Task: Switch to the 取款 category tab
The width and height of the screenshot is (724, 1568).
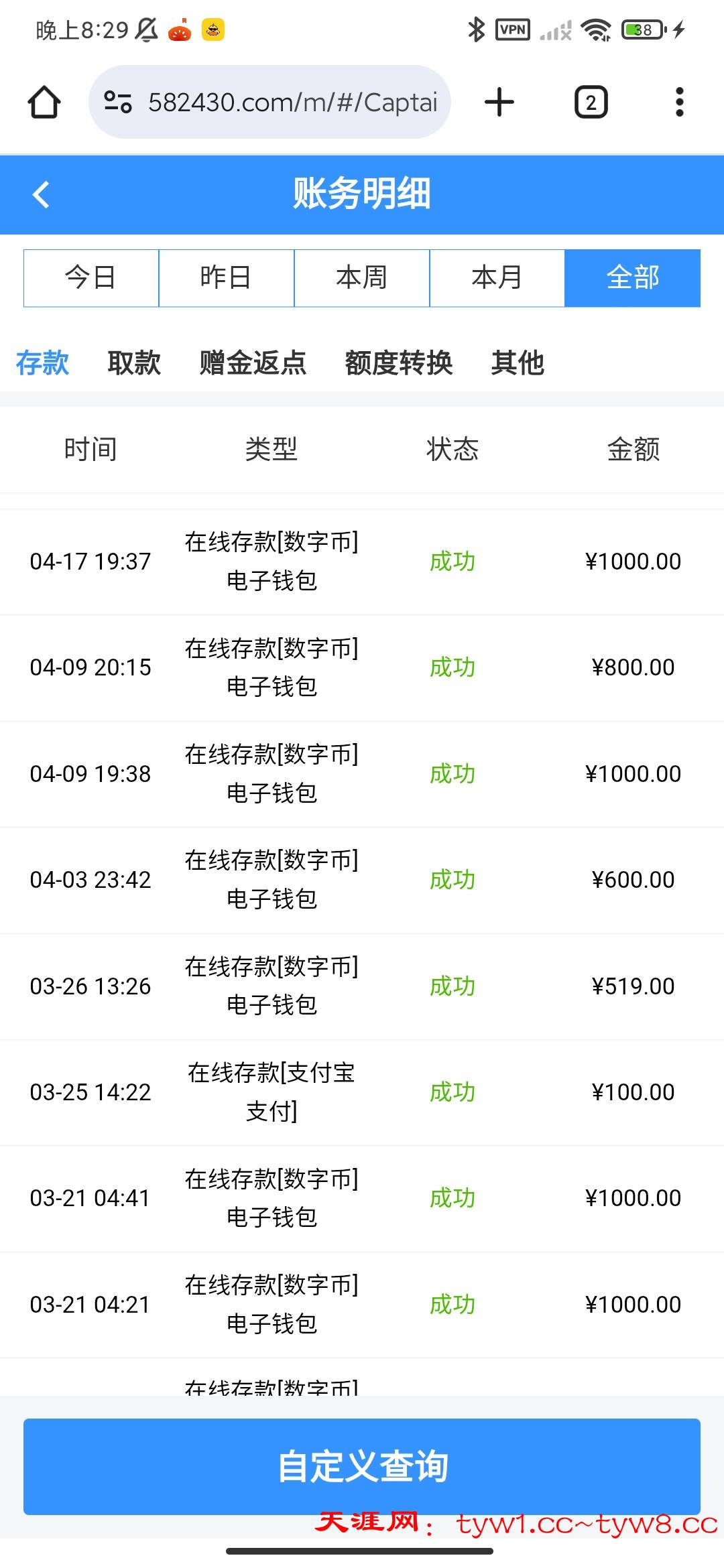Action: point(133,363)
